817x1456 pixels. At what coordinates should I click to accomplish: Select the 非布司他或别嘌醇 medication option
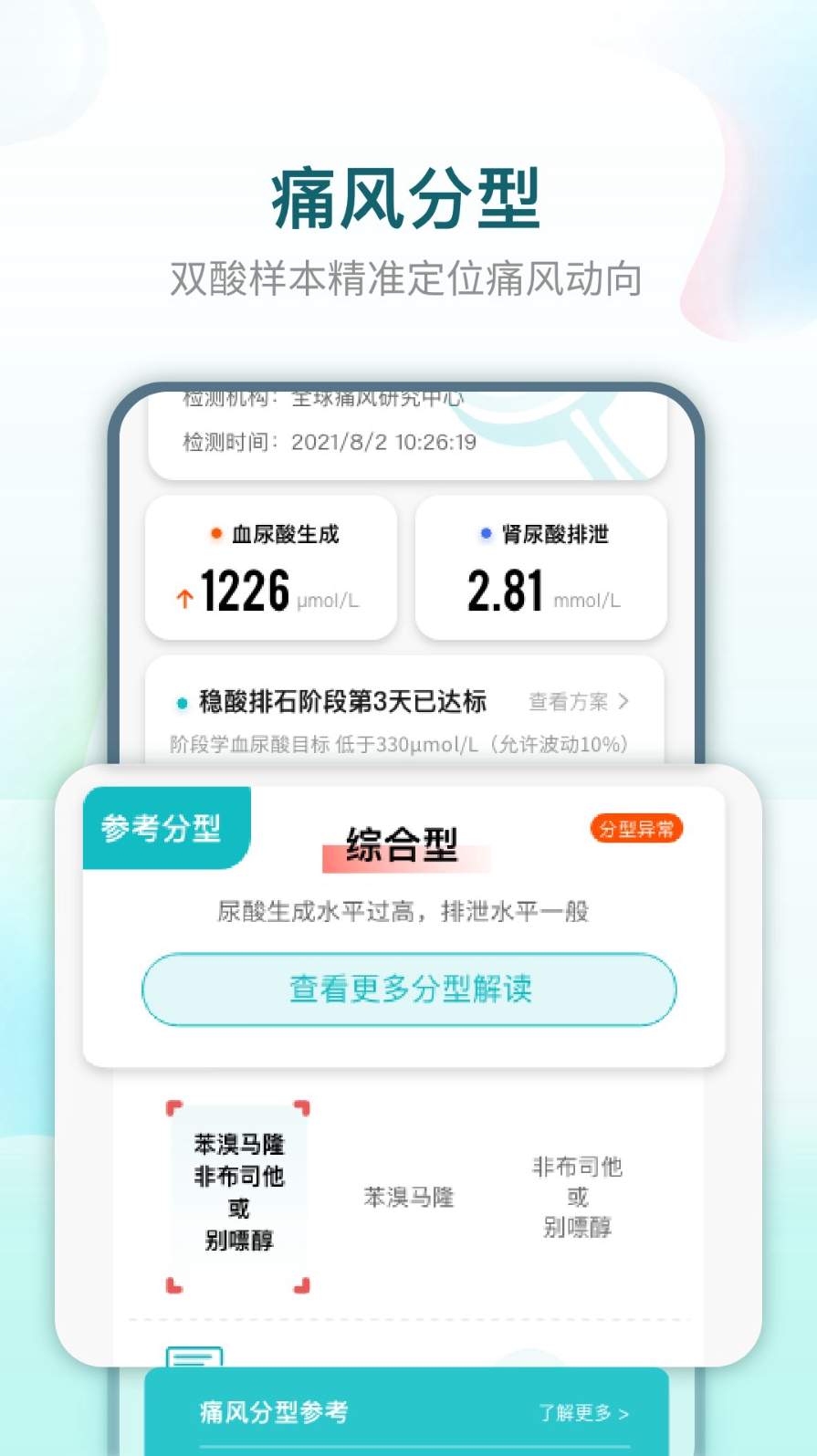tap(576, 1197)
